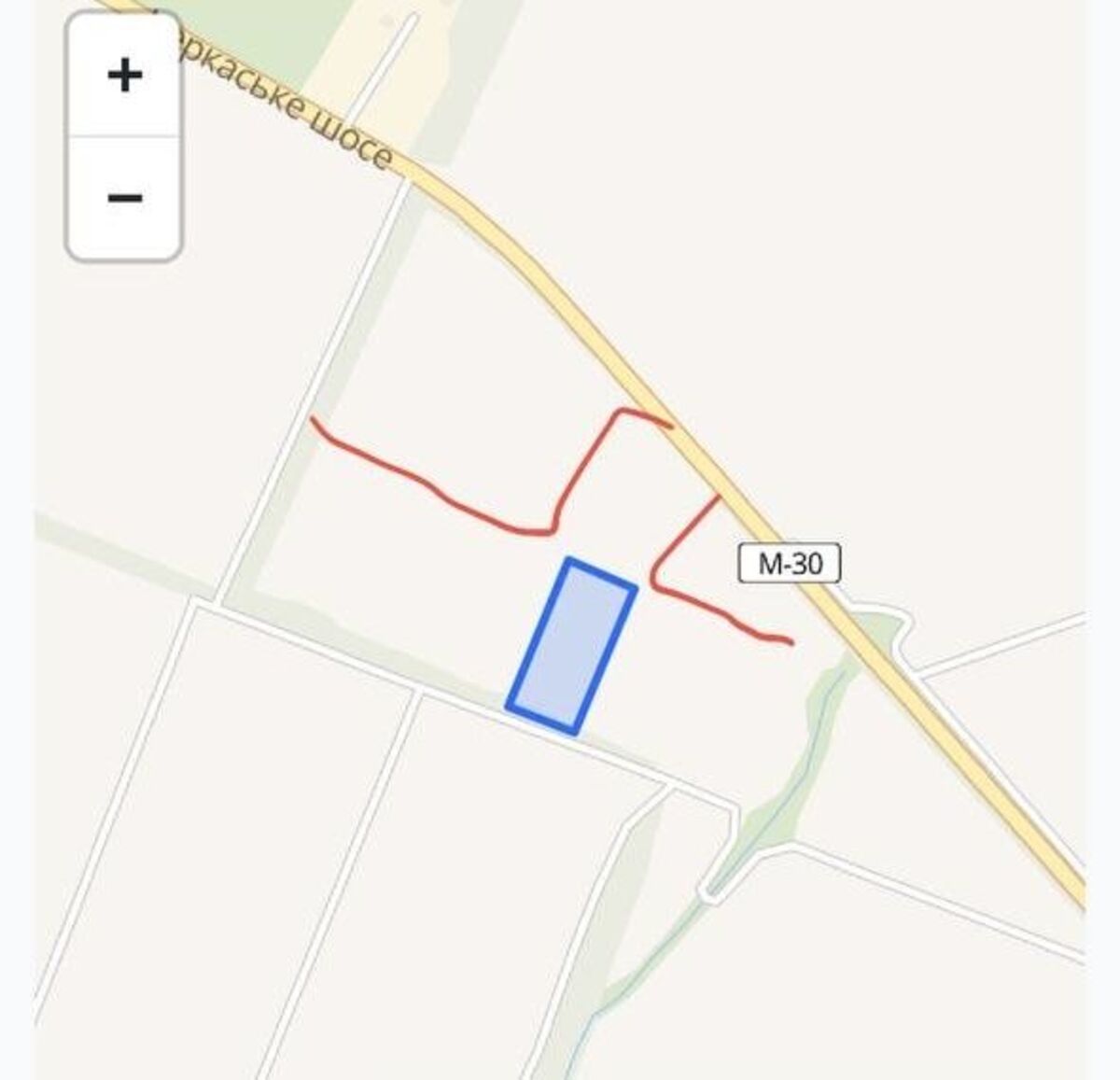Zoom out of the map
The width and height of the screenshot is (1120, 1080).
pyautogui.click(x=124, y=198)
